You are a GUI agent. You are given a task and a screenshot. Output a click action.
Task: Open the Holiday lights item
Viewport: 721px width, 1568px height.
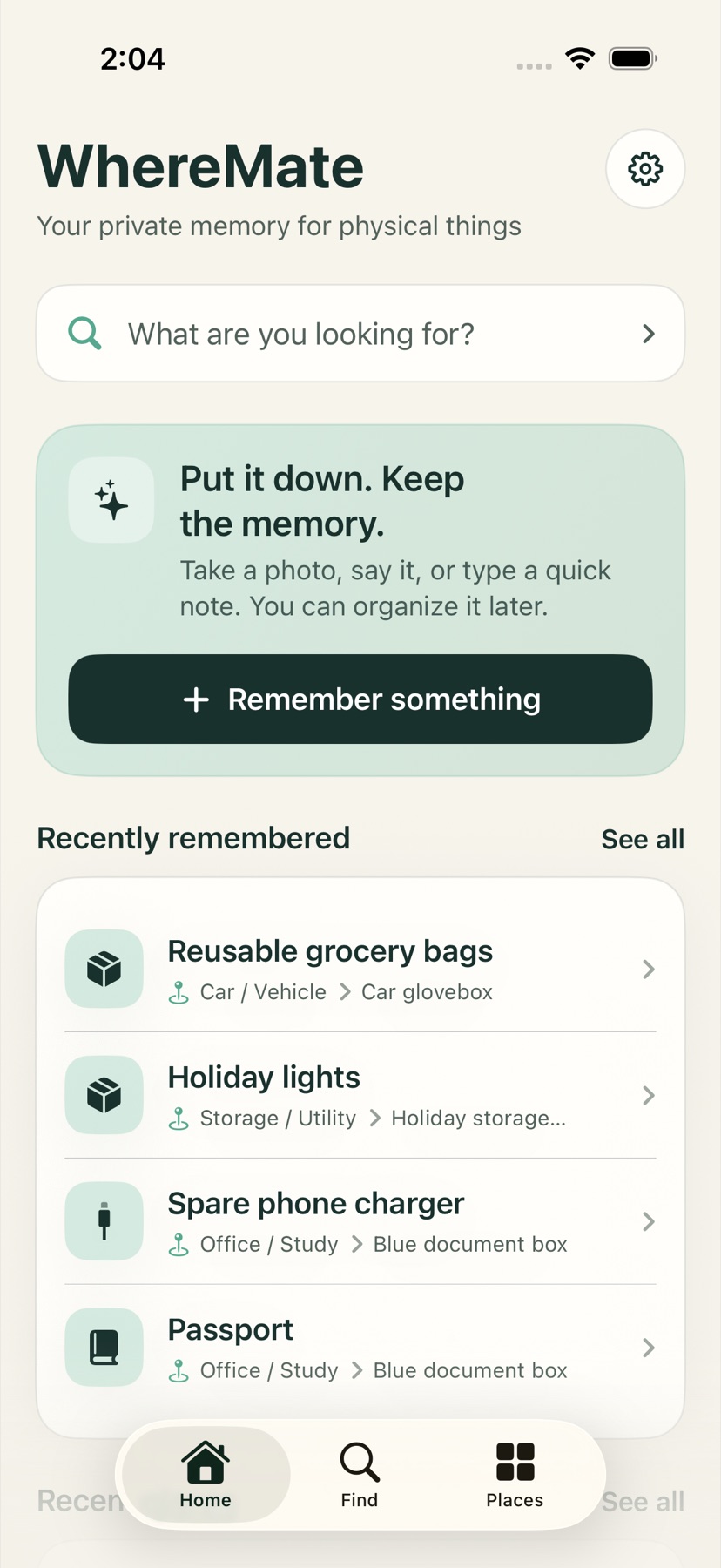[x=360, y=1095]
